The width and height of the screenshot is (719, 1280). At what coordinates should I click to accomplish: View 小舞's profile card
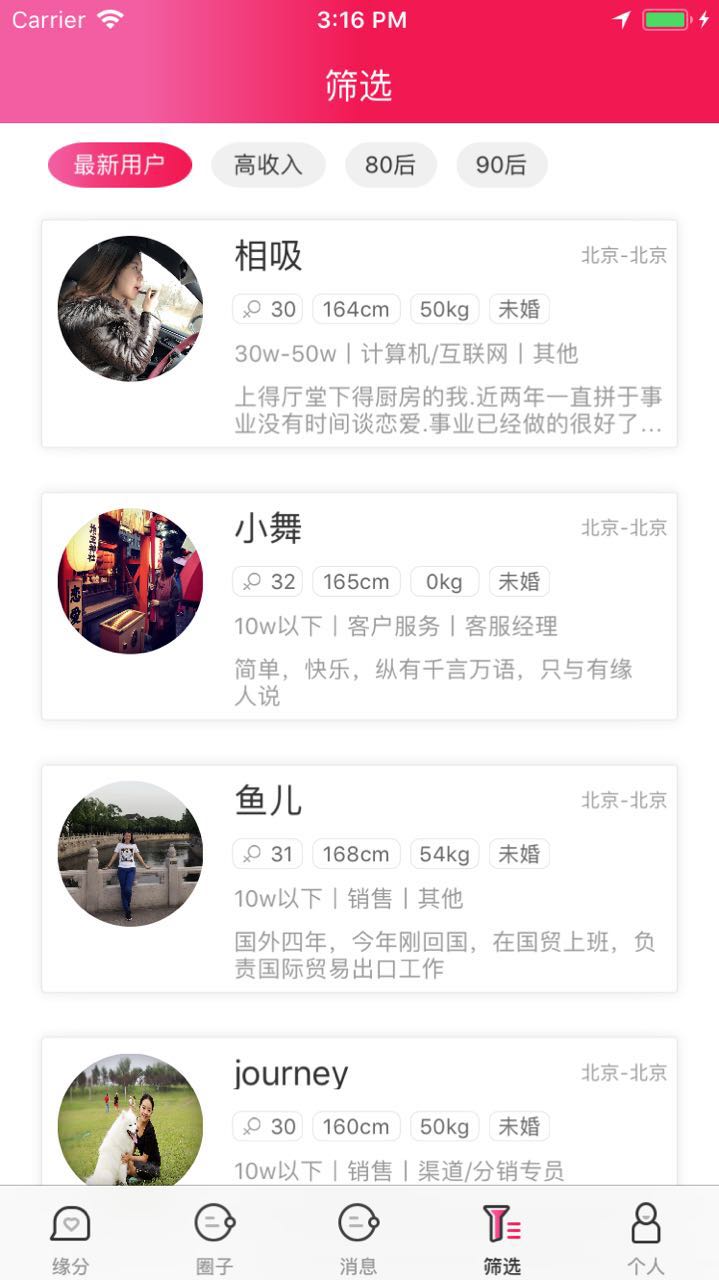(359, 606)
